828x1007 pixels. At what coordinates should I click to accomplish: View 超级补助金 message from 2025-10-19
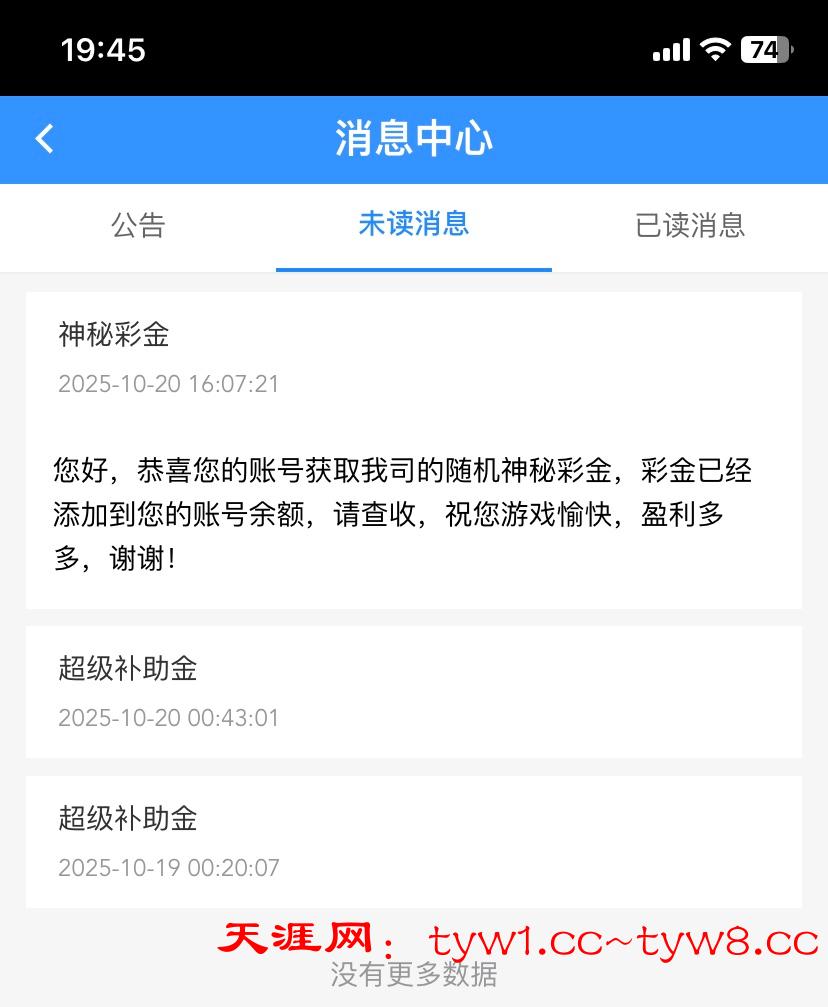pos(413,841)
